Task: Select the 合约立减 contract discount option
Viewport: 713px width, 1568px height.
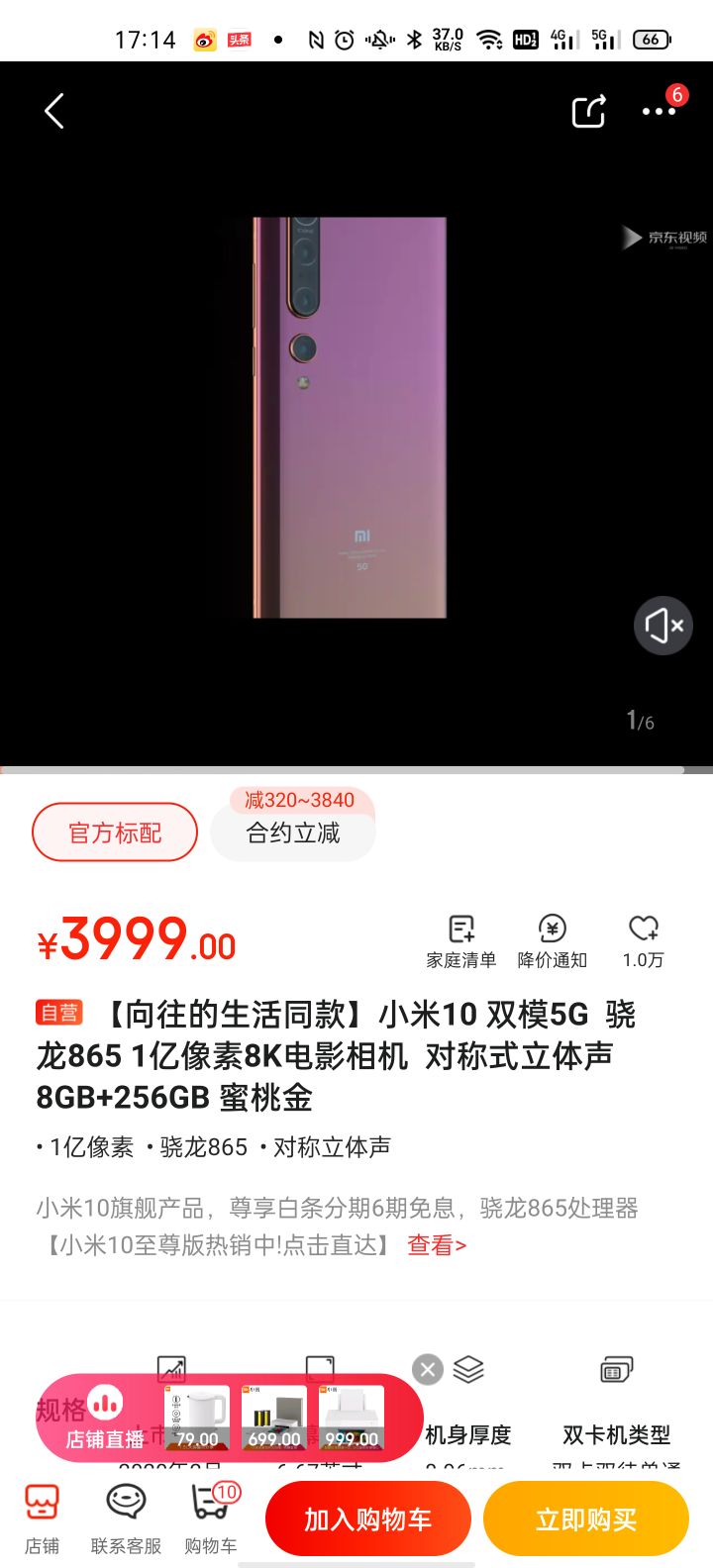Action: point(292,832)
